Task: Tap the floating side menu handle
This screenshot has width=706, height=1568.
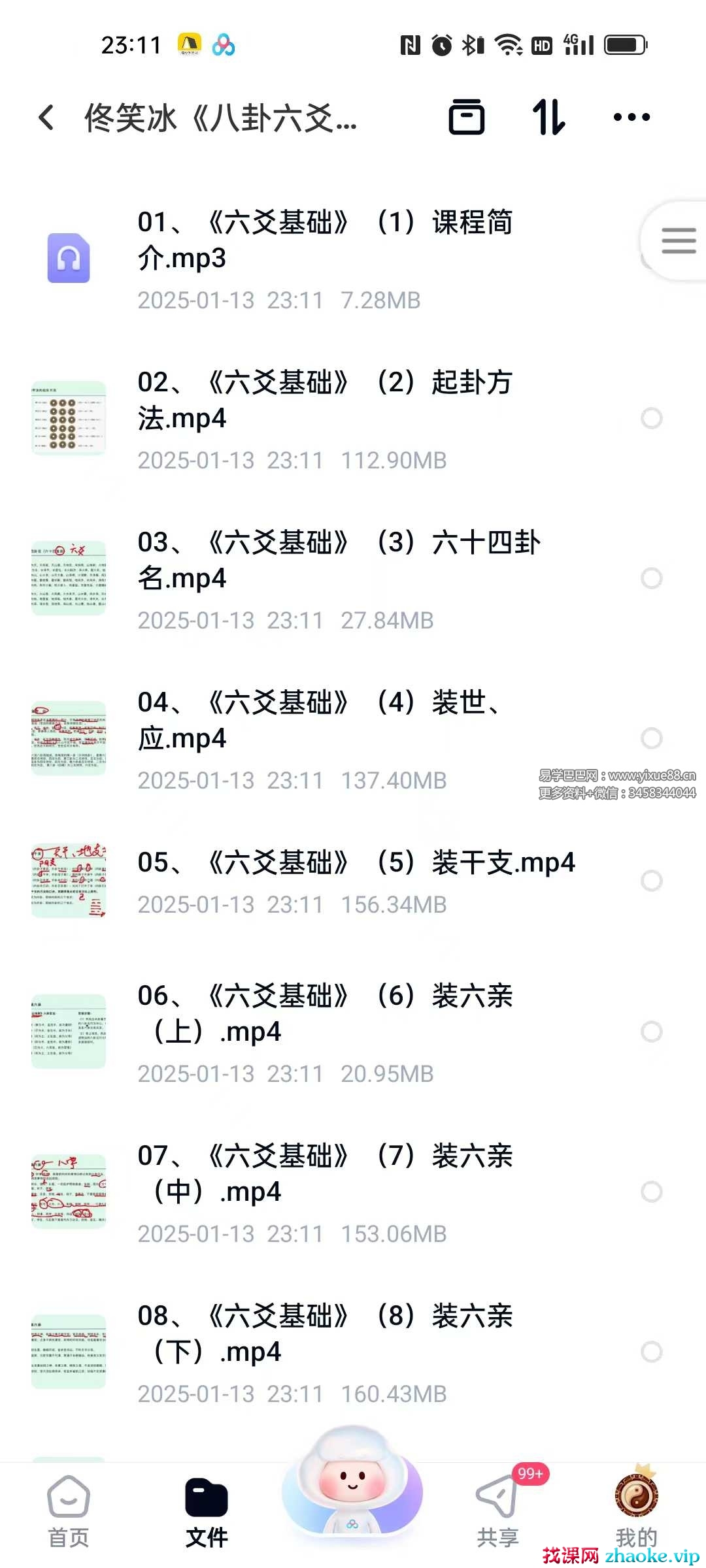Action: click(677, 241)
